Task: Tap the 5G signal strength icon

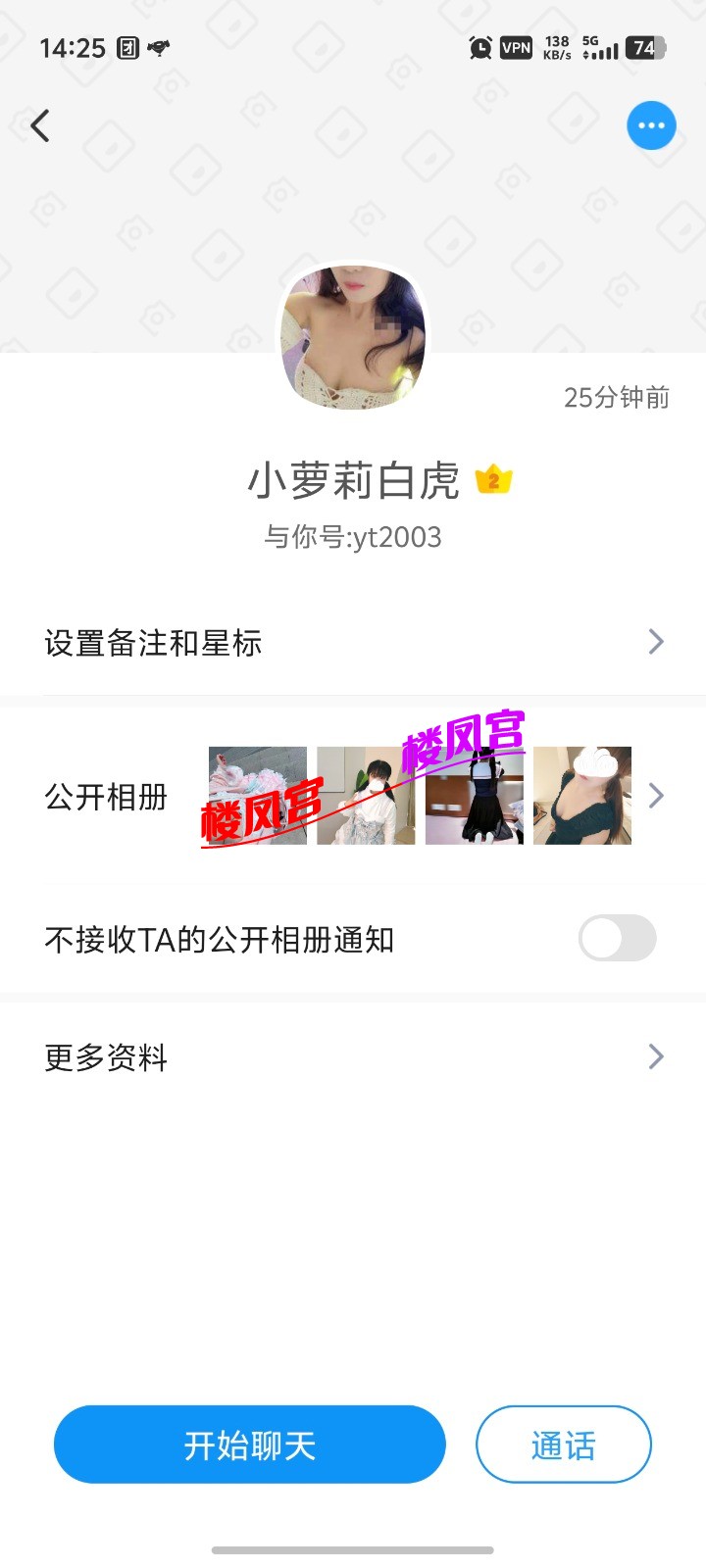Action: click(x=602, y=46)
